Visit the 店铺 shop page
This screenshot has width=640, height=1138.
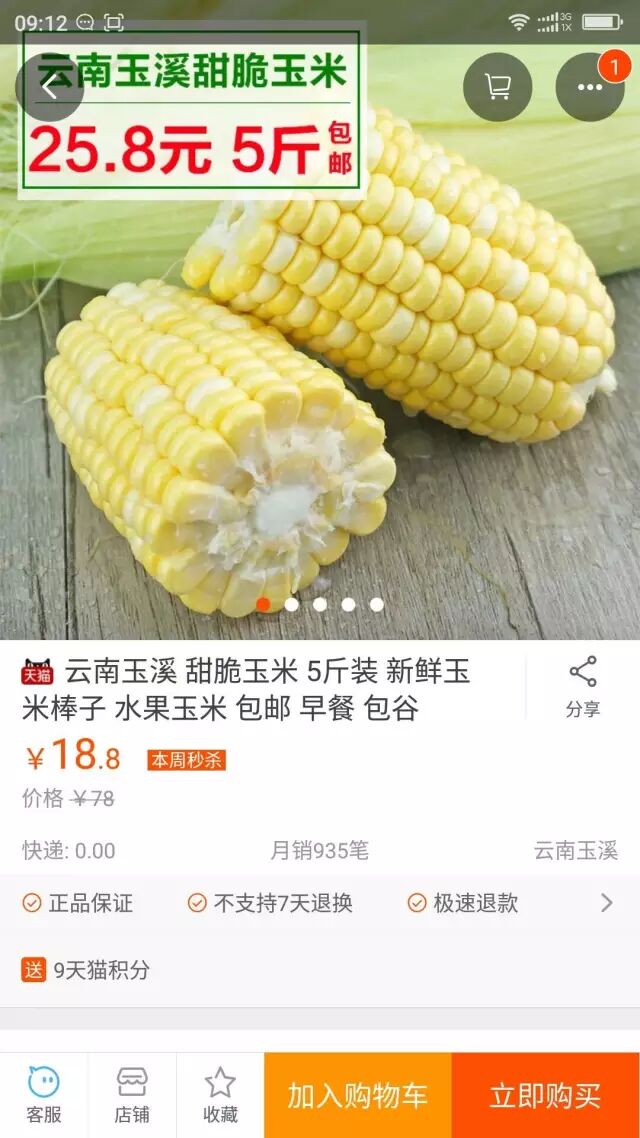(132, 1094)
